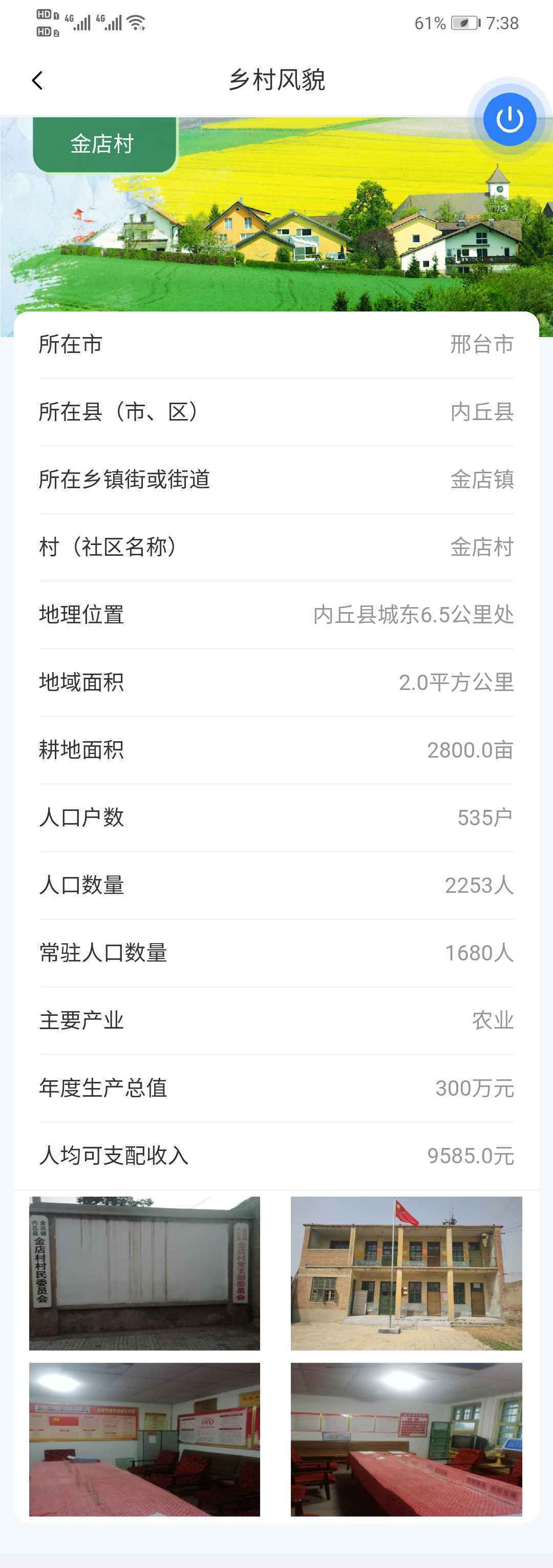Select the 金店村 village name badge
The image size is (553, 1568).
pos(104,144)
